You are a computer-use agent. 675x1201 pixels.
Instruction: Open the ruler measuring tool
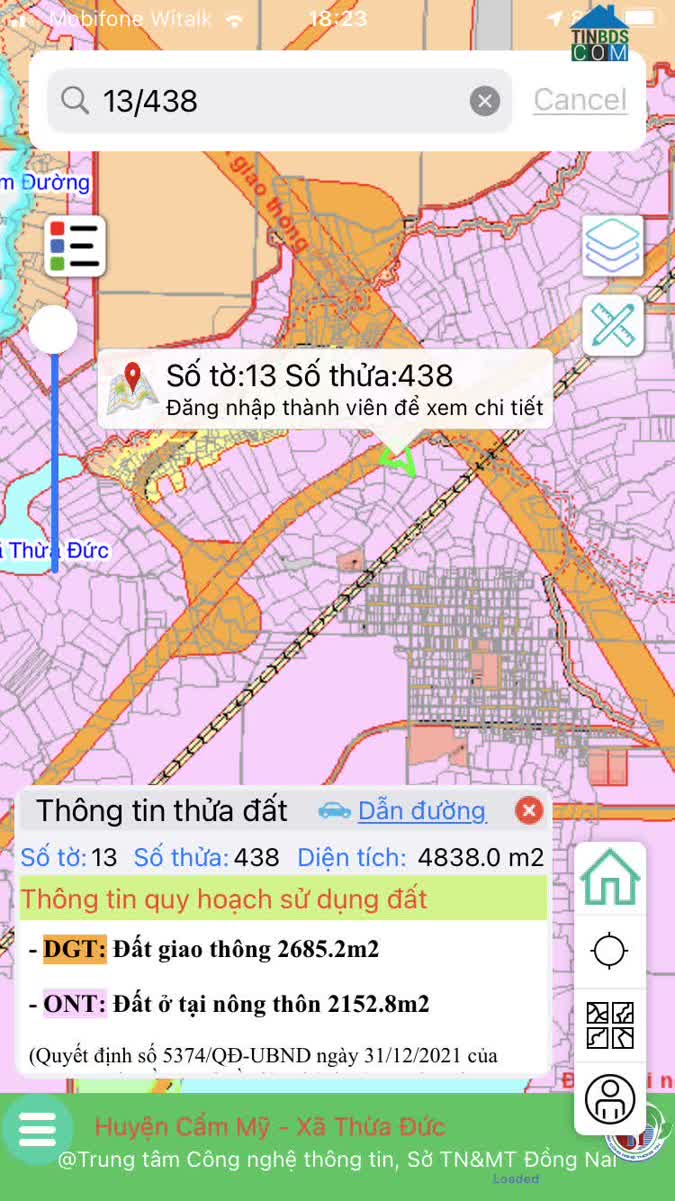point(613,325)
